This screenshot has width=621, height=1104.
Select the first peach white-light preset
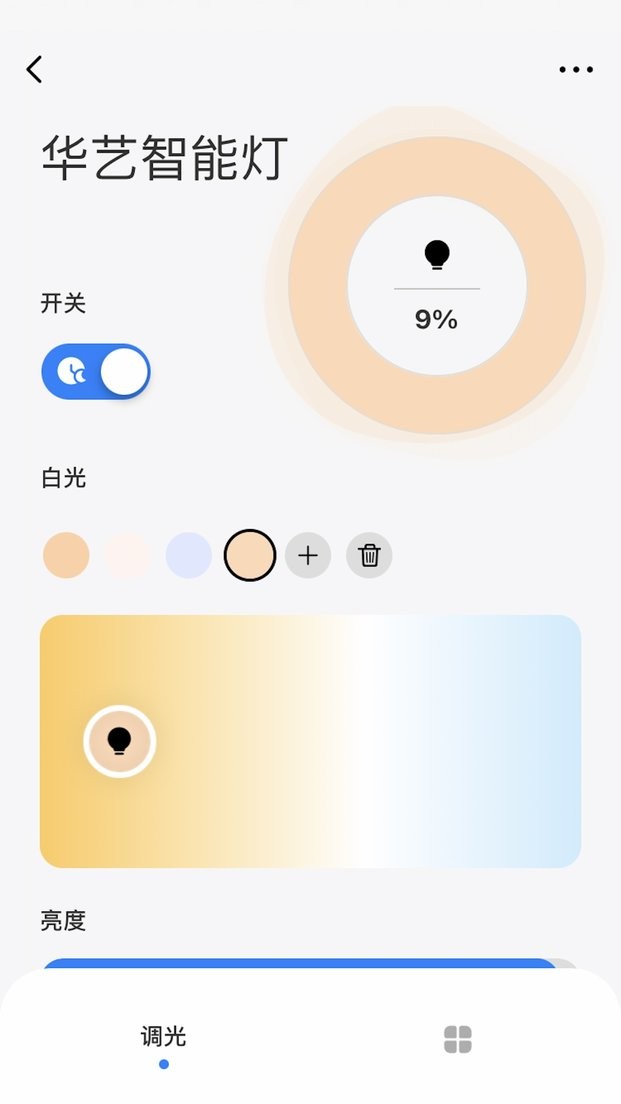(66, 555)
